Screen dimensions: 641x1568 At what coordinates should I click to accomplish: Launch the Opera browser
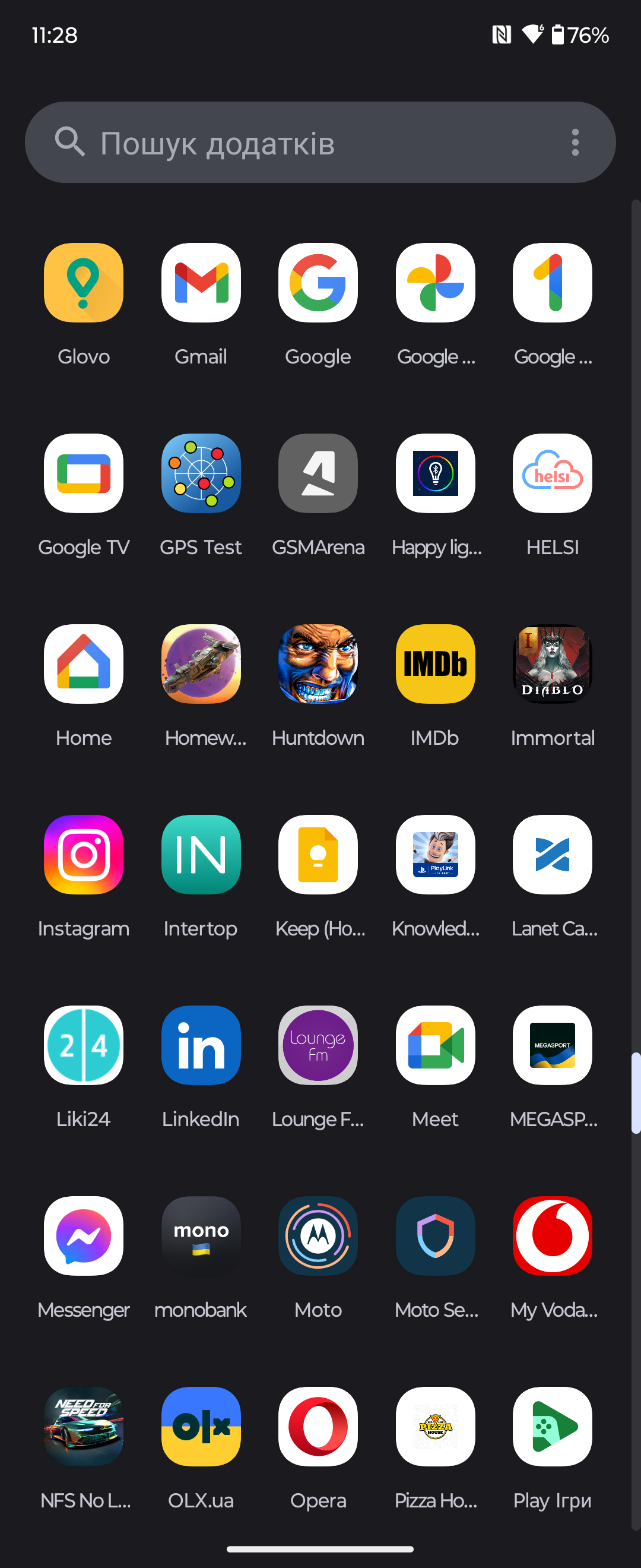[x=318, y=1426]
